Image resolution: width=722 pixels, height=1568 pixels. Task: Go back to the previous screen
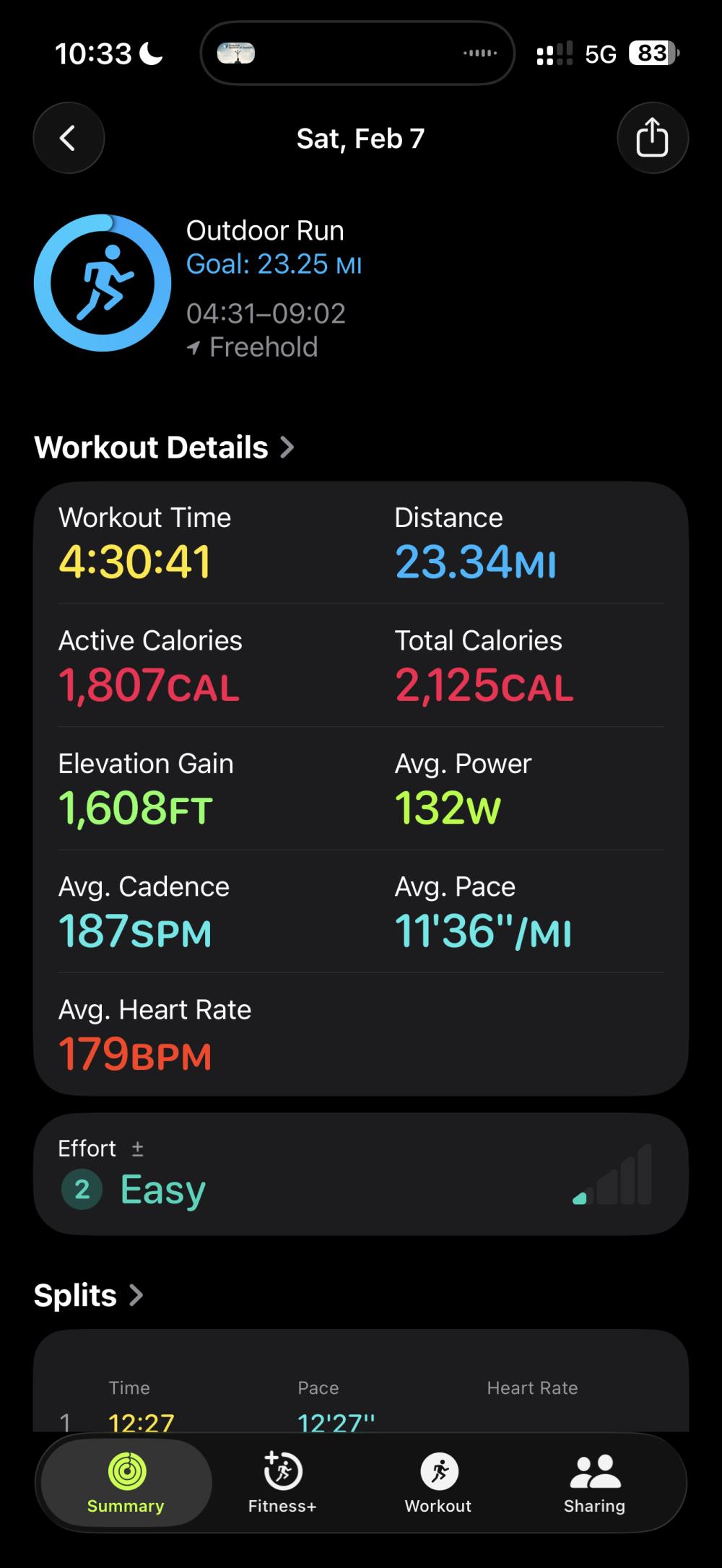[69, 138]
